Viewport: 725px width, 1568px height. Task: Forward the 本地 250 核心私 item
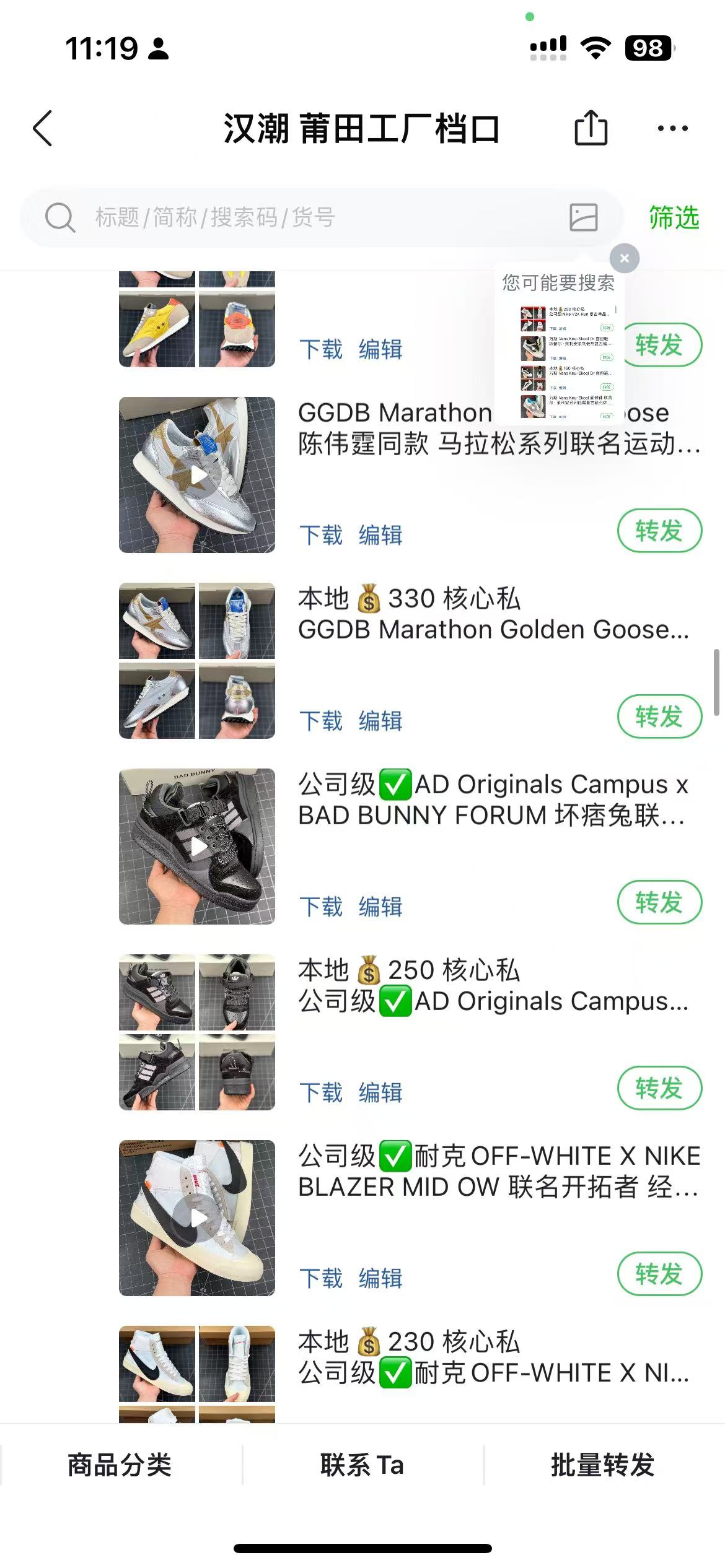(x=659, y=1088)
